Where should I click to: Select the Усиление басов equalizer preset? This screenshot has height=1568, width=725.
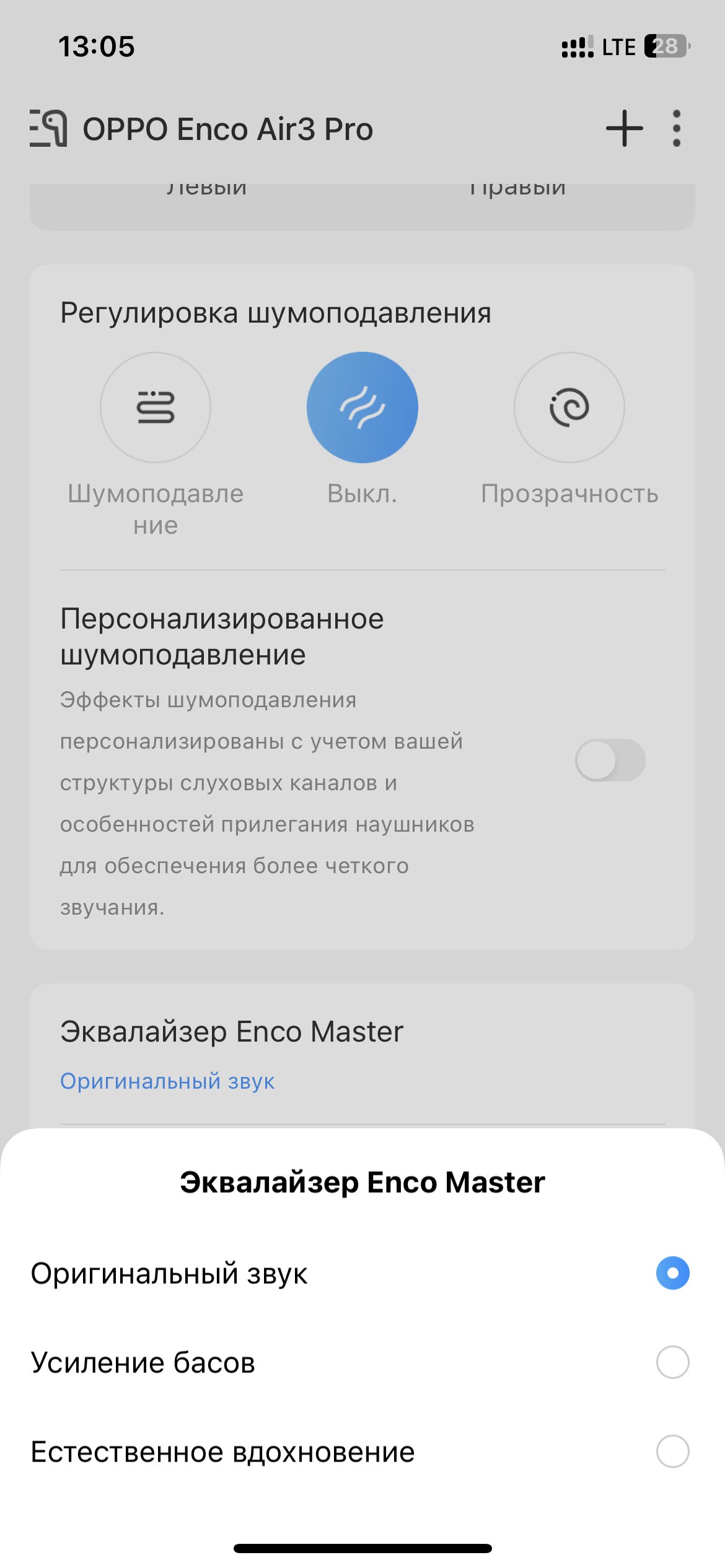point(362,1362)
